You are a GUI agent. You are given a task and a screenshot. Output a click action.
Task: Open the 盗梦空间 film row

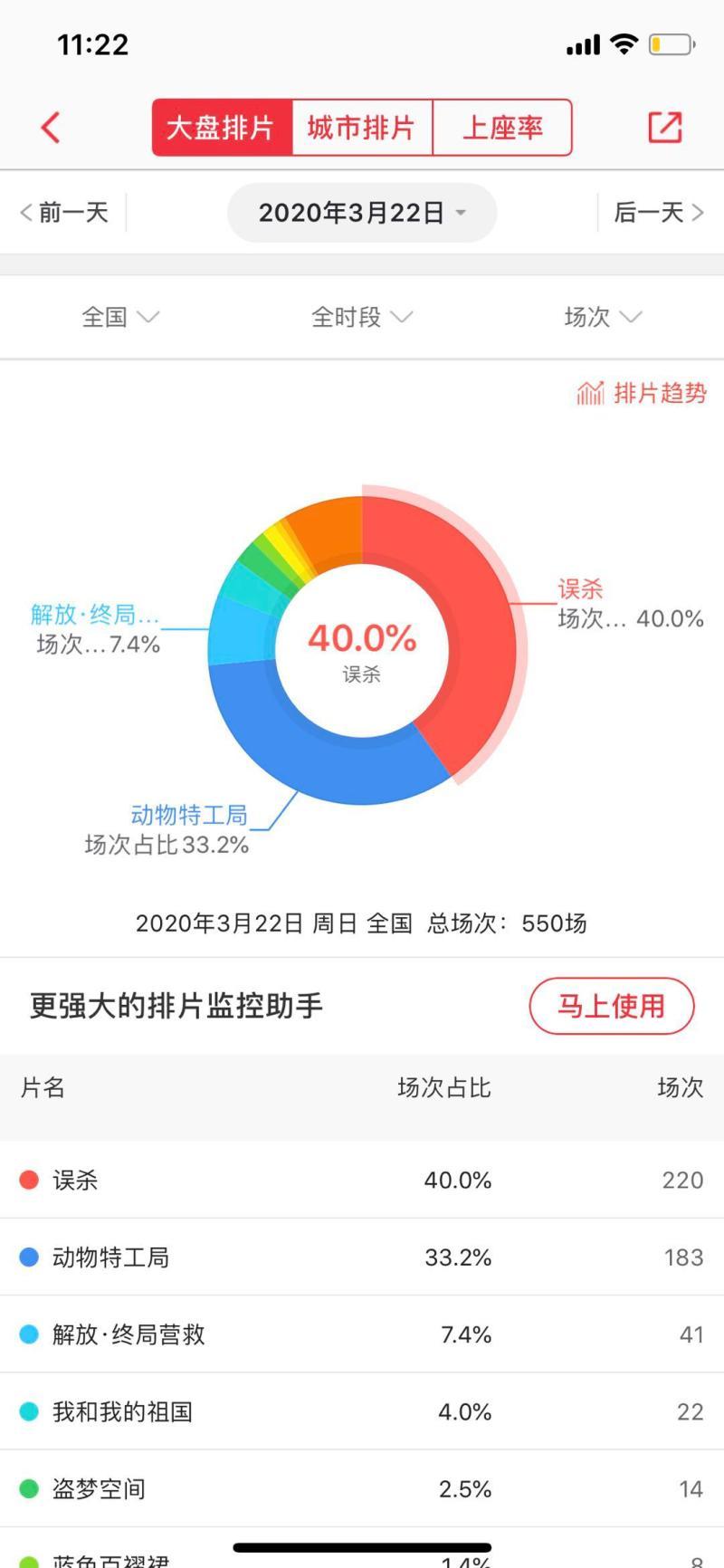click(362, 1488)
